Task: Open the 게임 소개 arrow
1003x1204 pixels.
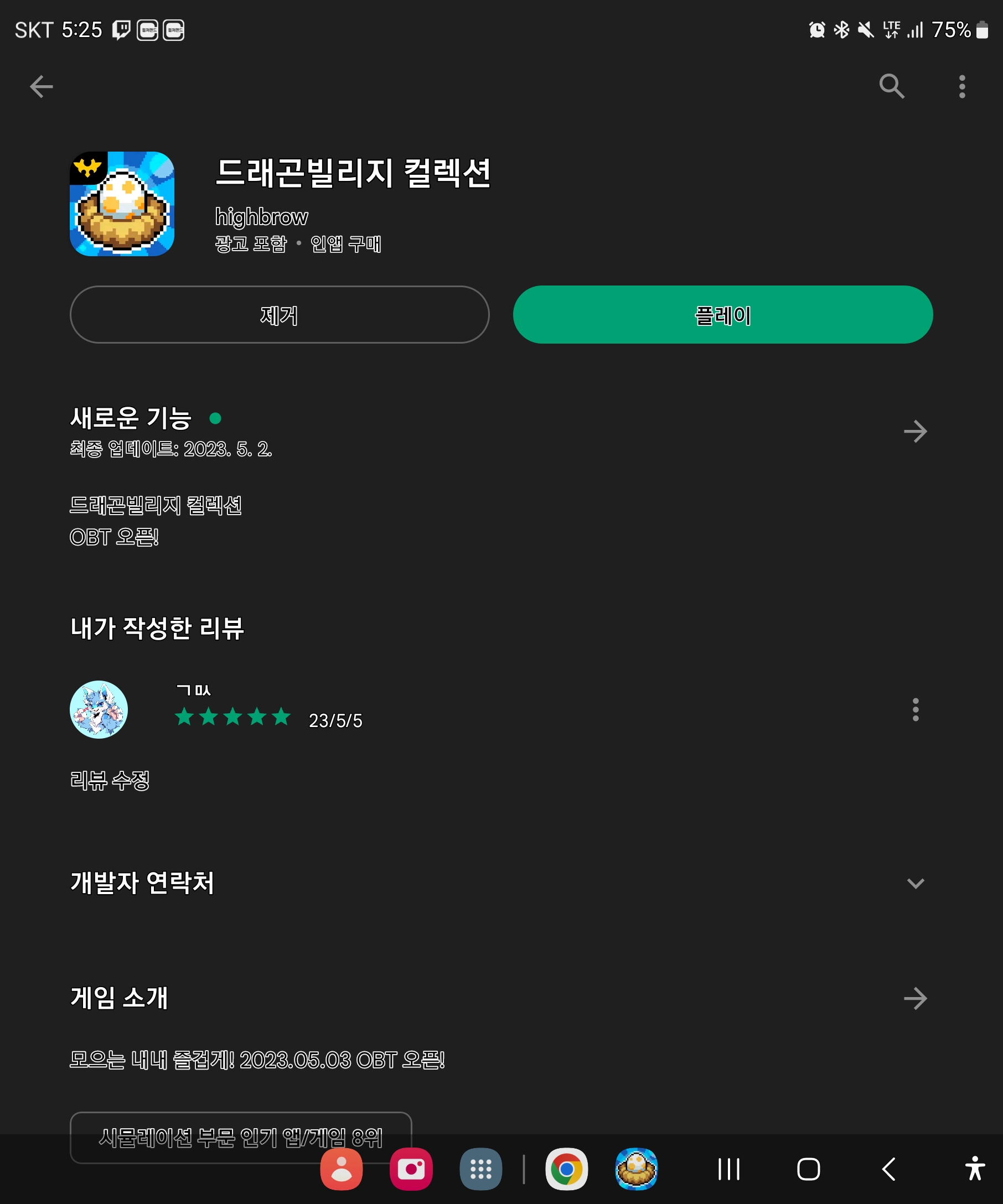Action: pyautogui.click(x=915, y=999)
